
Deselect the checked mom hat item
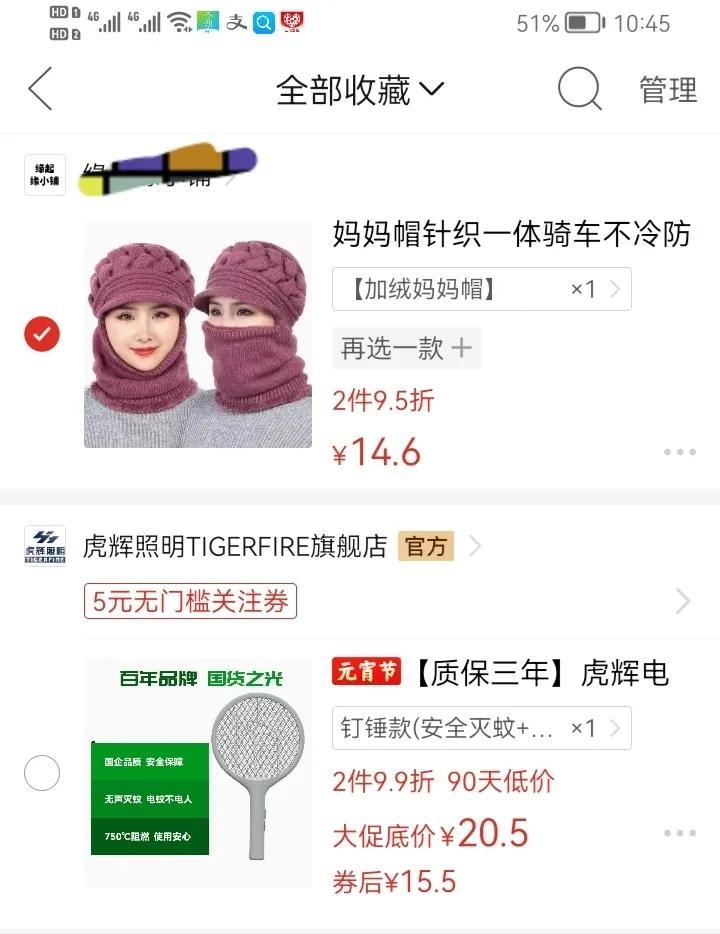coord(41,334)
